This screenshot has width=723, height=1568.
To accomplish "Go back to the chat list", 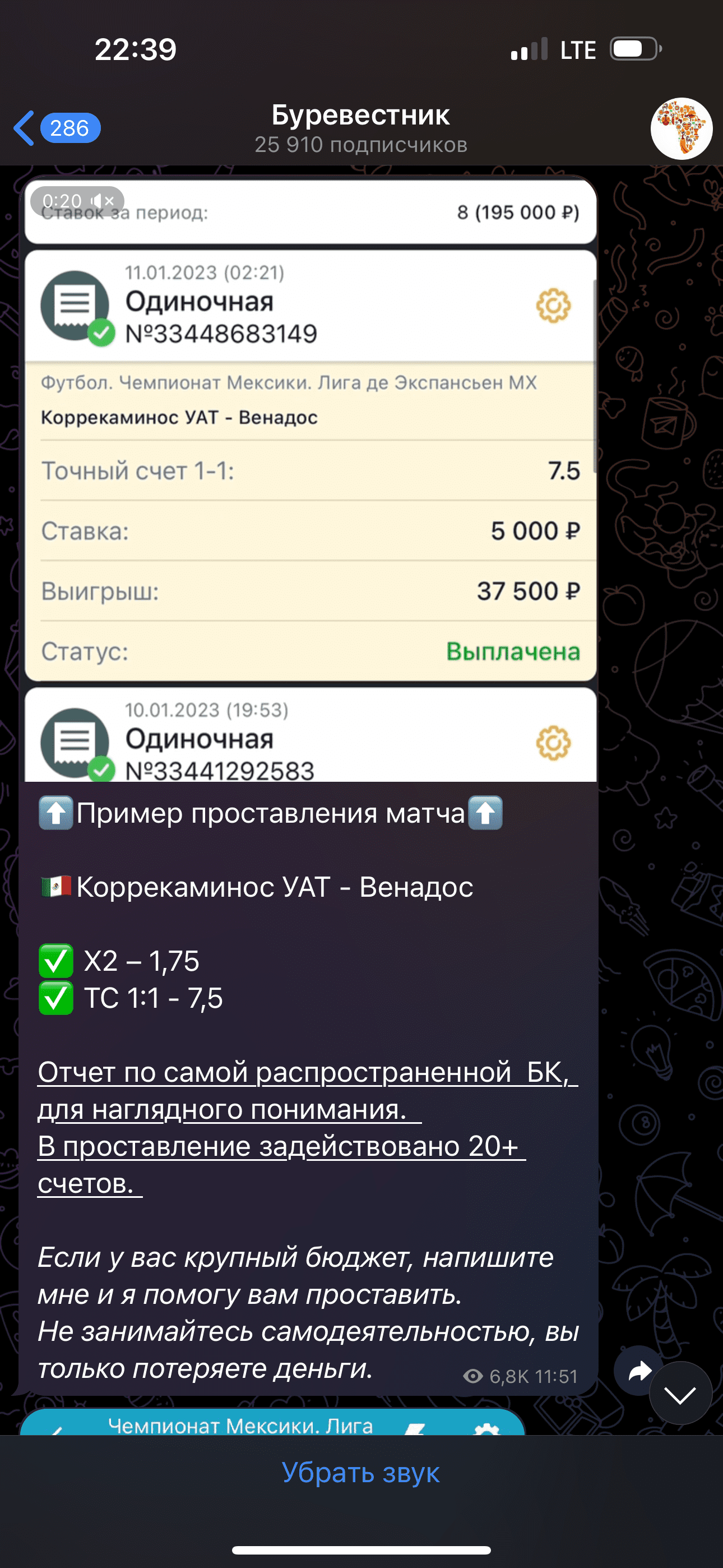I will (57, 128).
